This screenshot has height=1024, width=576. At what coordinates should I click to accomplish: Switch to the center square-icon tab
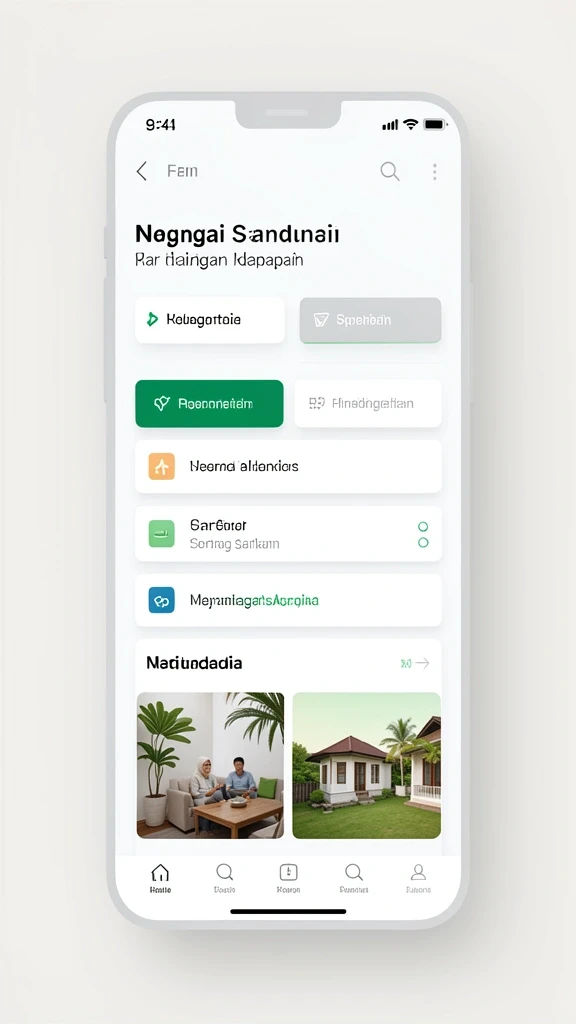coord(288,878)
